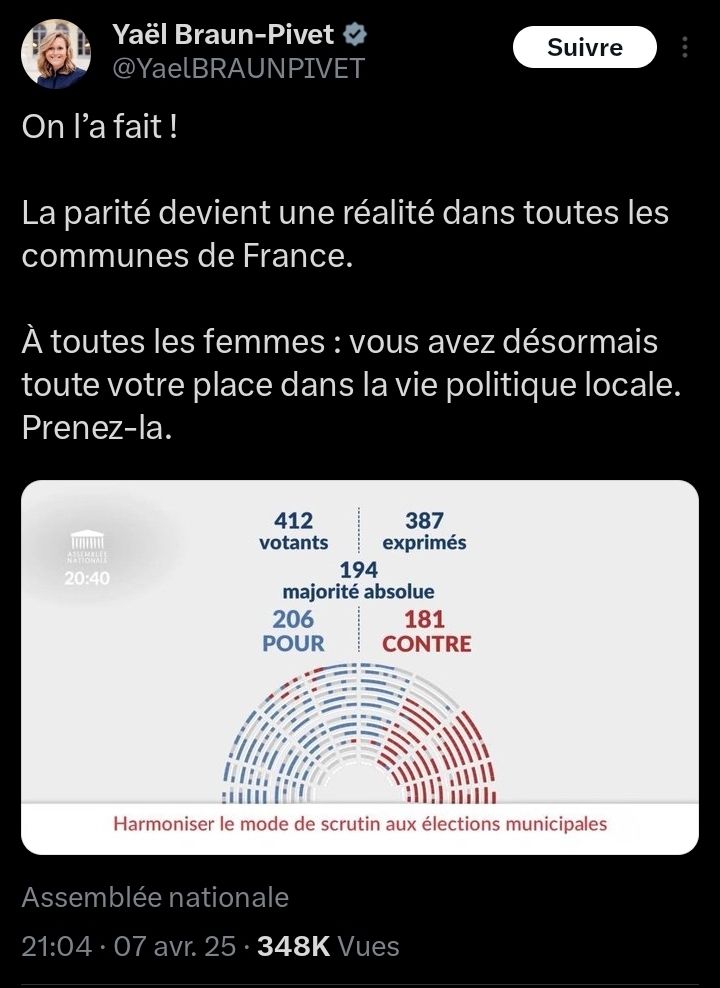Follow Yaël Braun-Pivet with Suivre button

[584, 47]
